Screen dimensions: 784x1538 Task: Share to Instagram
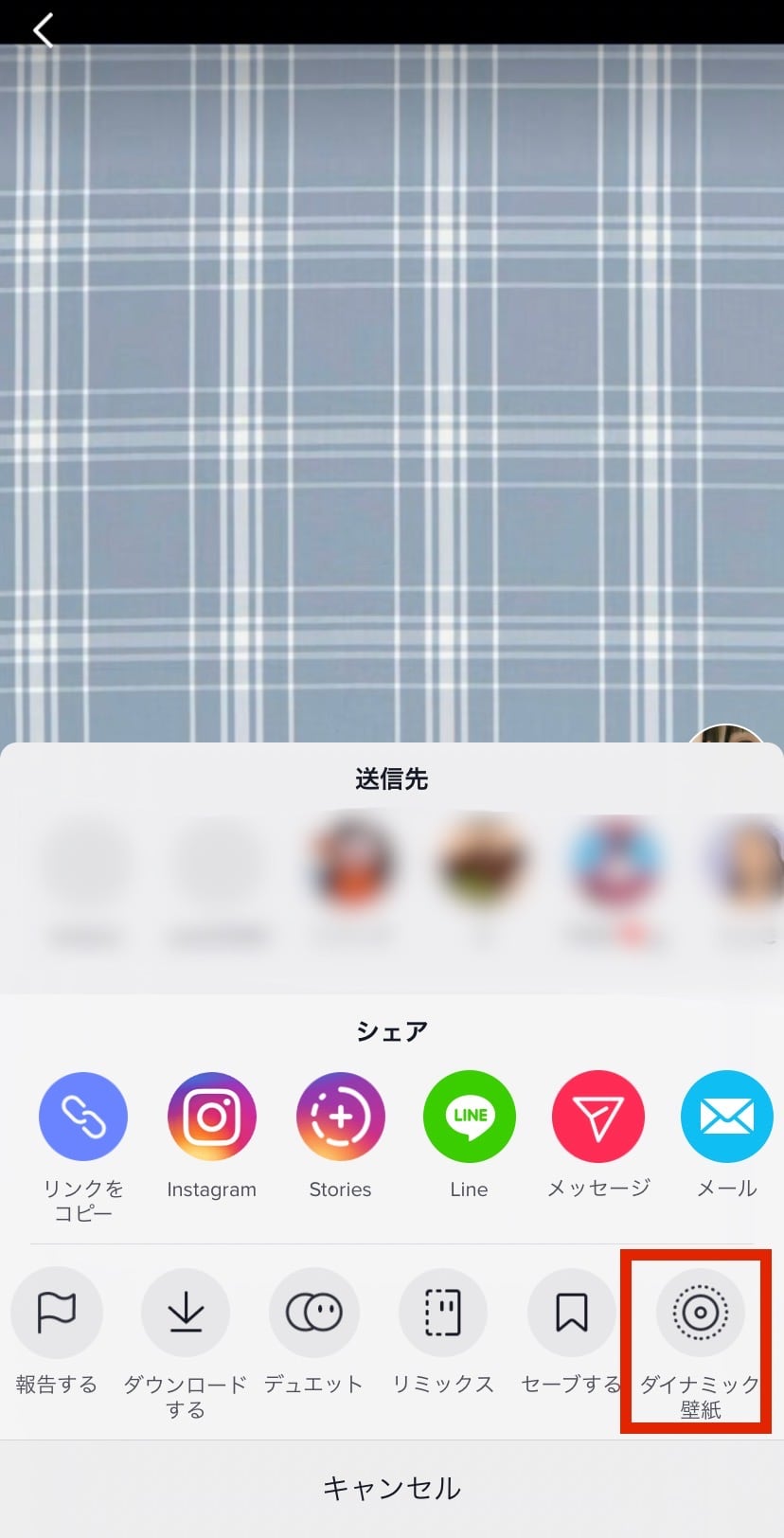click(212, 1118)
